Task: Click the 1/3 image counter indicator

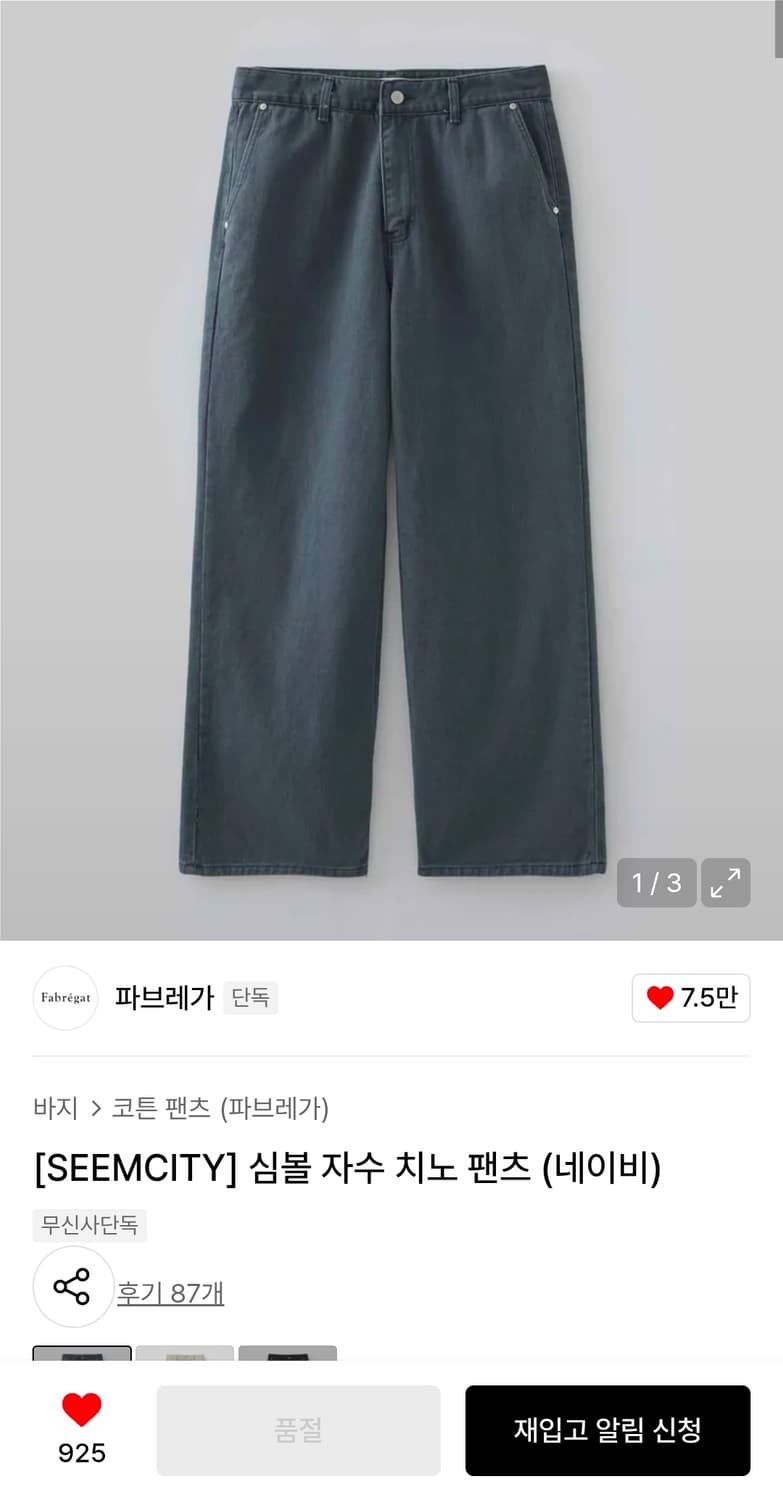Action: point(656,883)
